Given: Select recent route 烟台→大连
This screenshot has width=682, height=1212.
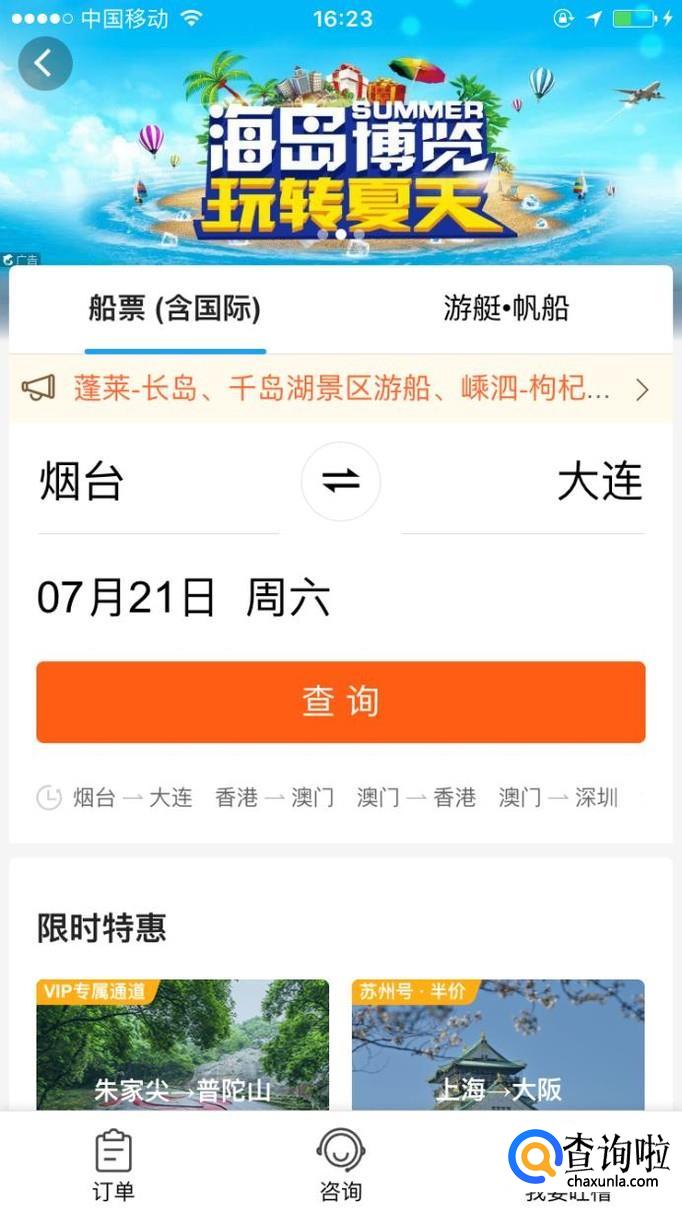Looking at the screenshot, I should (x=132, y=798).
